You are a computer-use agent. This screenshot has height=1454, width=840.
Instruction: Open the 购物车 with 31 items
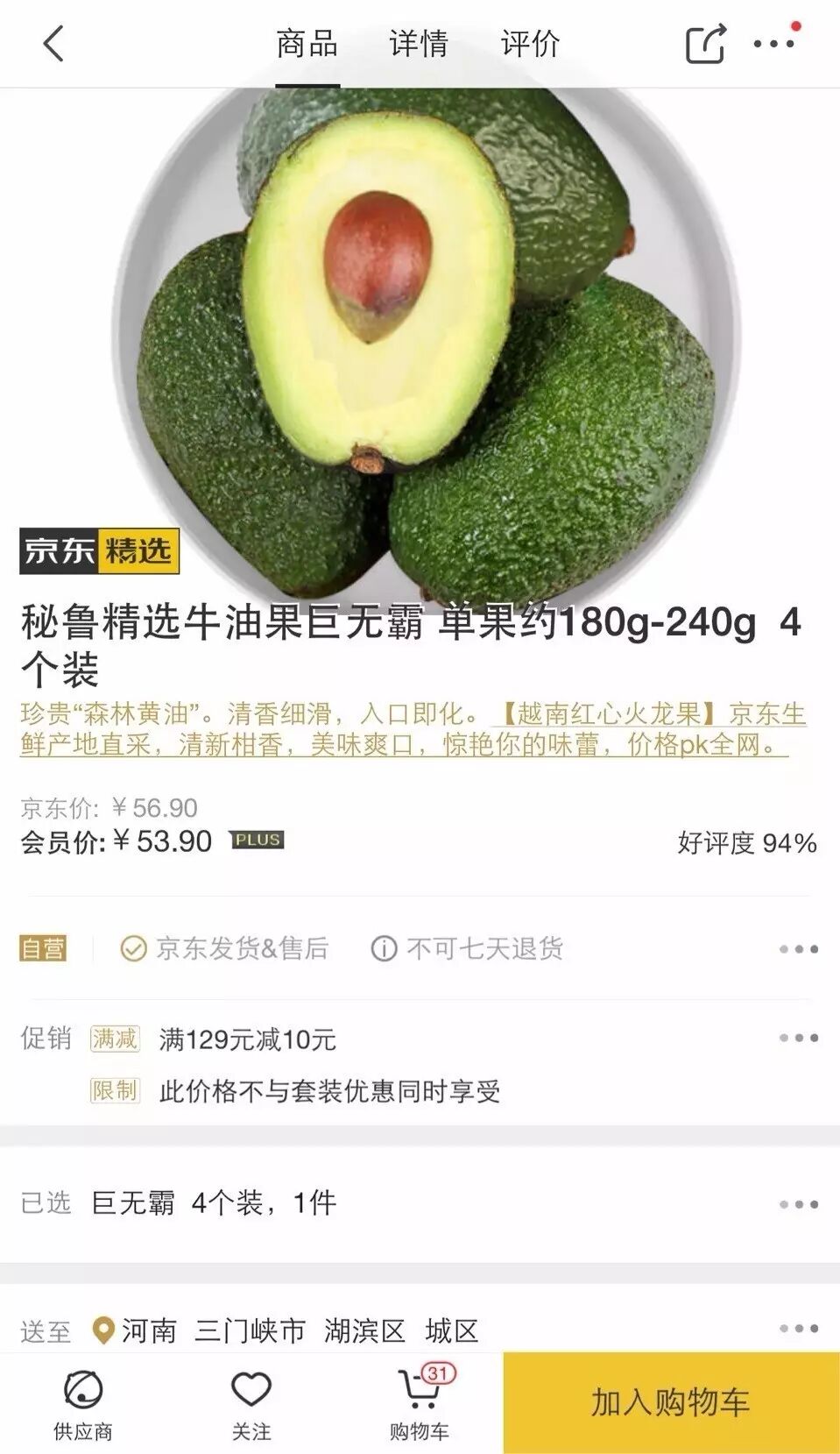click(x=420, y=1404)
